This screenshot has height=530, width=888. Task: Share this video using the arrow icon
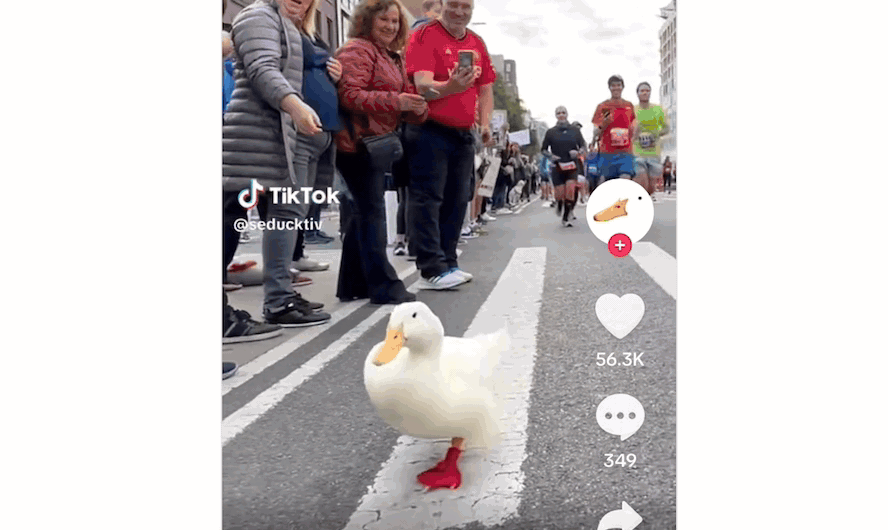620,516
